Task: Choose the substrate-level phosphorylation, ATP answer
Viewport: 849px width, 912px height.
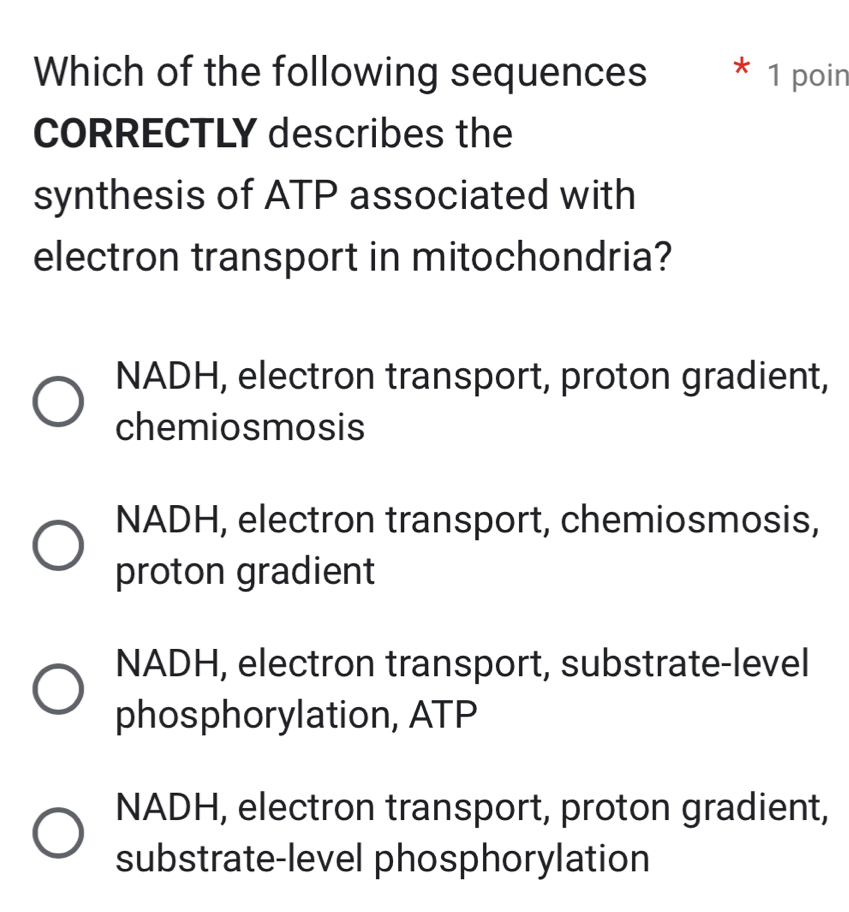Action: pos(59,689)
